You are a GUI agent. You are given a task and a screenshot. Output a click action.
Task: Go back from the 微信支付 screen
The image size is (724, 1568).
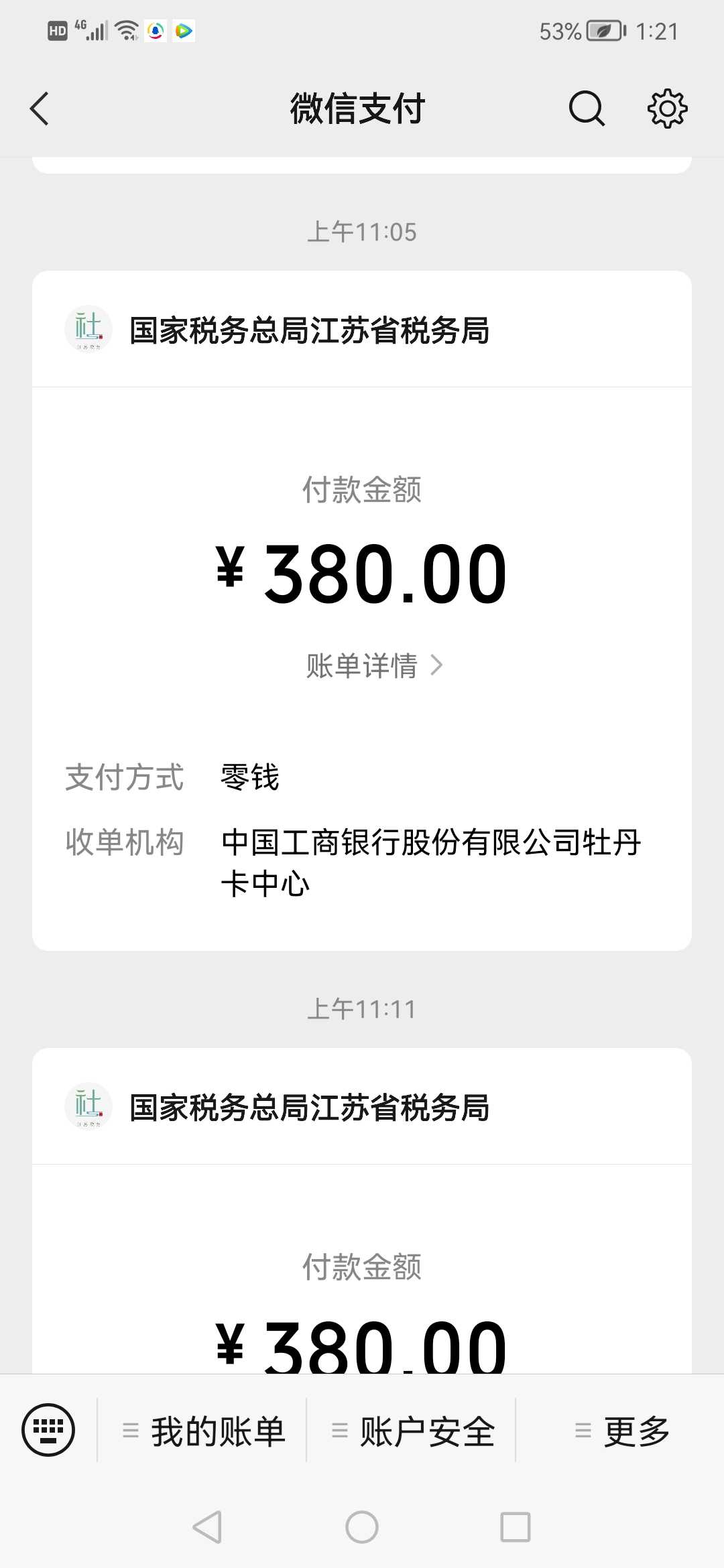[x=40, y=109]
